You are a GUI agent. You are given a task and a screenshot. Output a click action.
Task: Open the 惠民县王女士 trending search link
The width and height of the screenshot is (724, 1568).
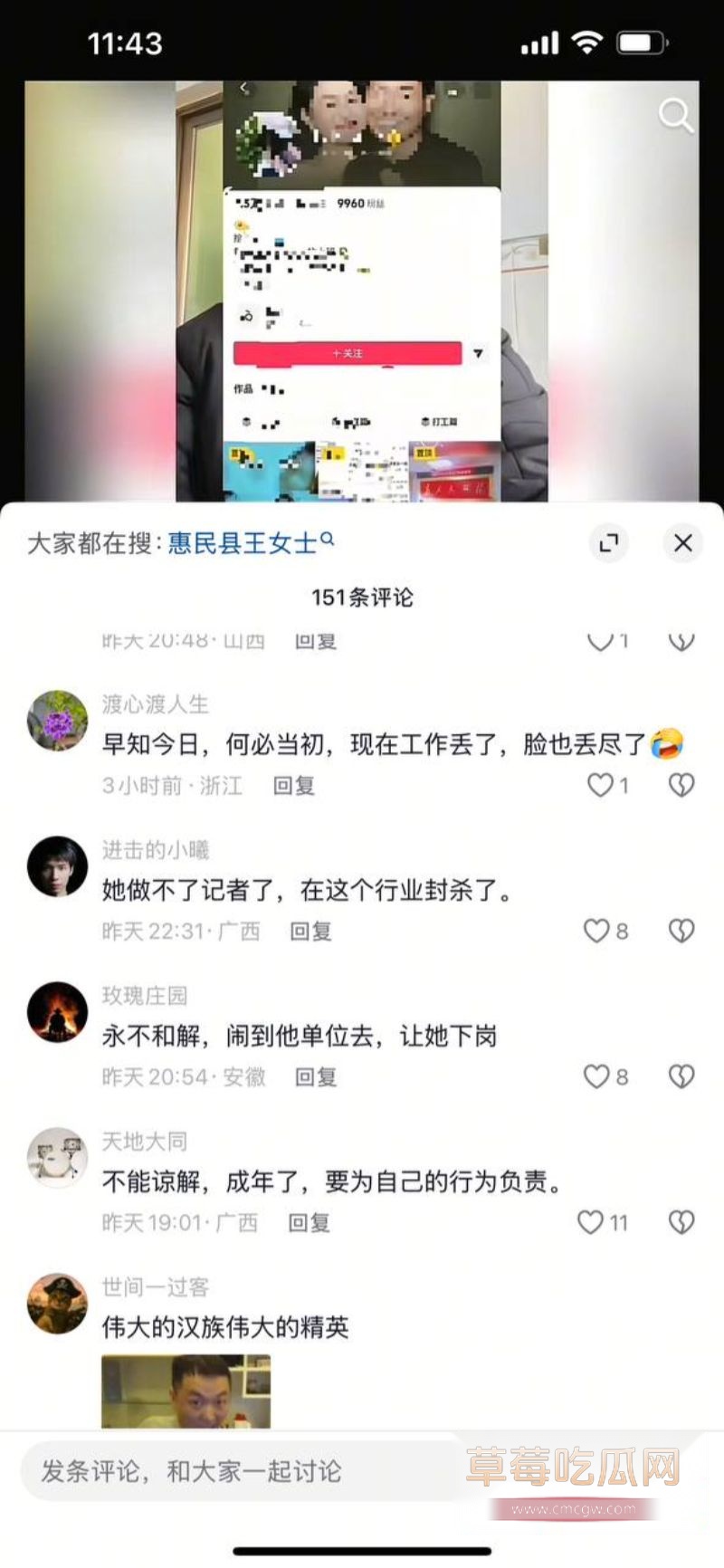[x=243, y=541]
